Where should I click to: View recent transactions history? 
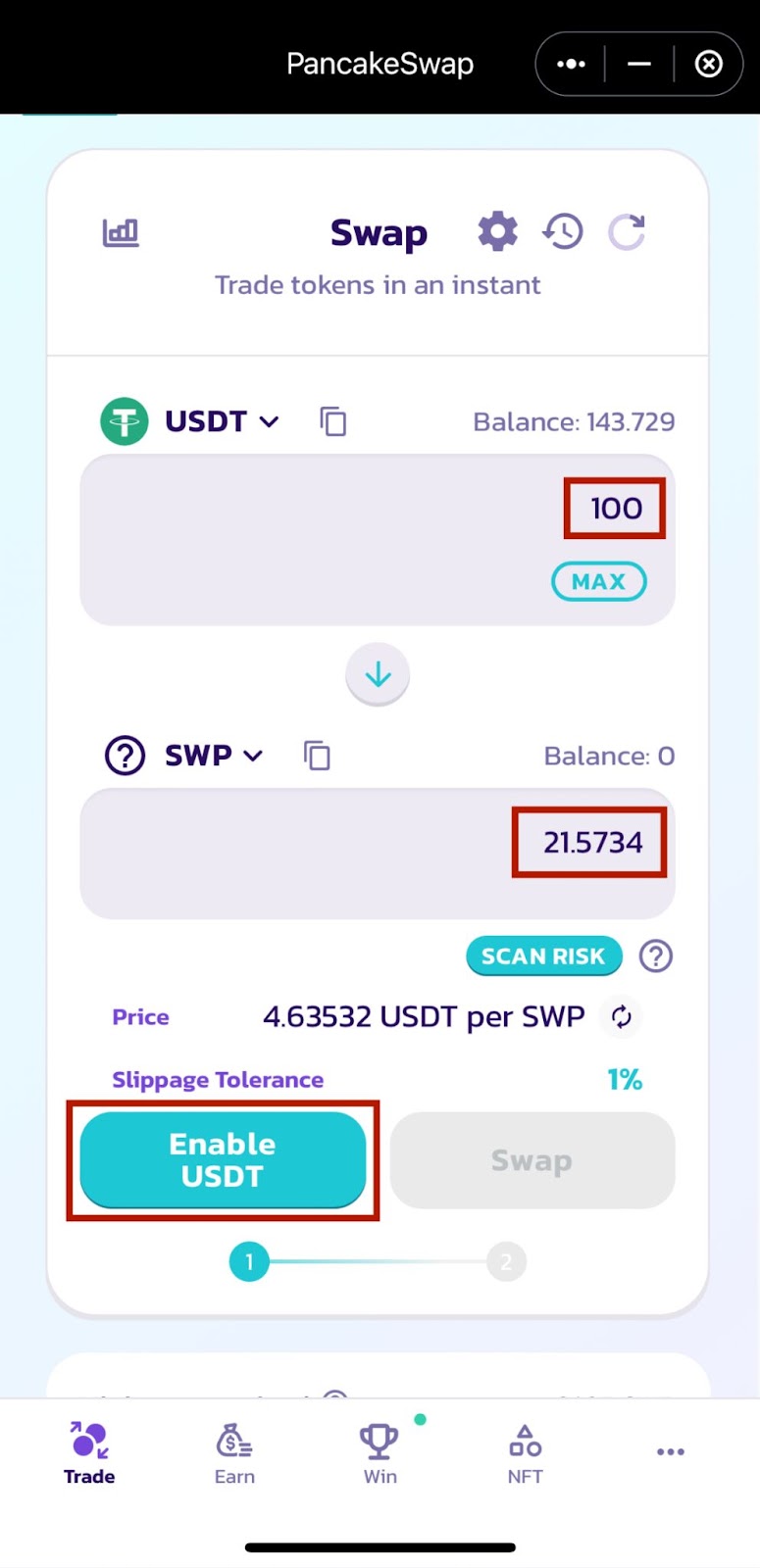(563, 232)
